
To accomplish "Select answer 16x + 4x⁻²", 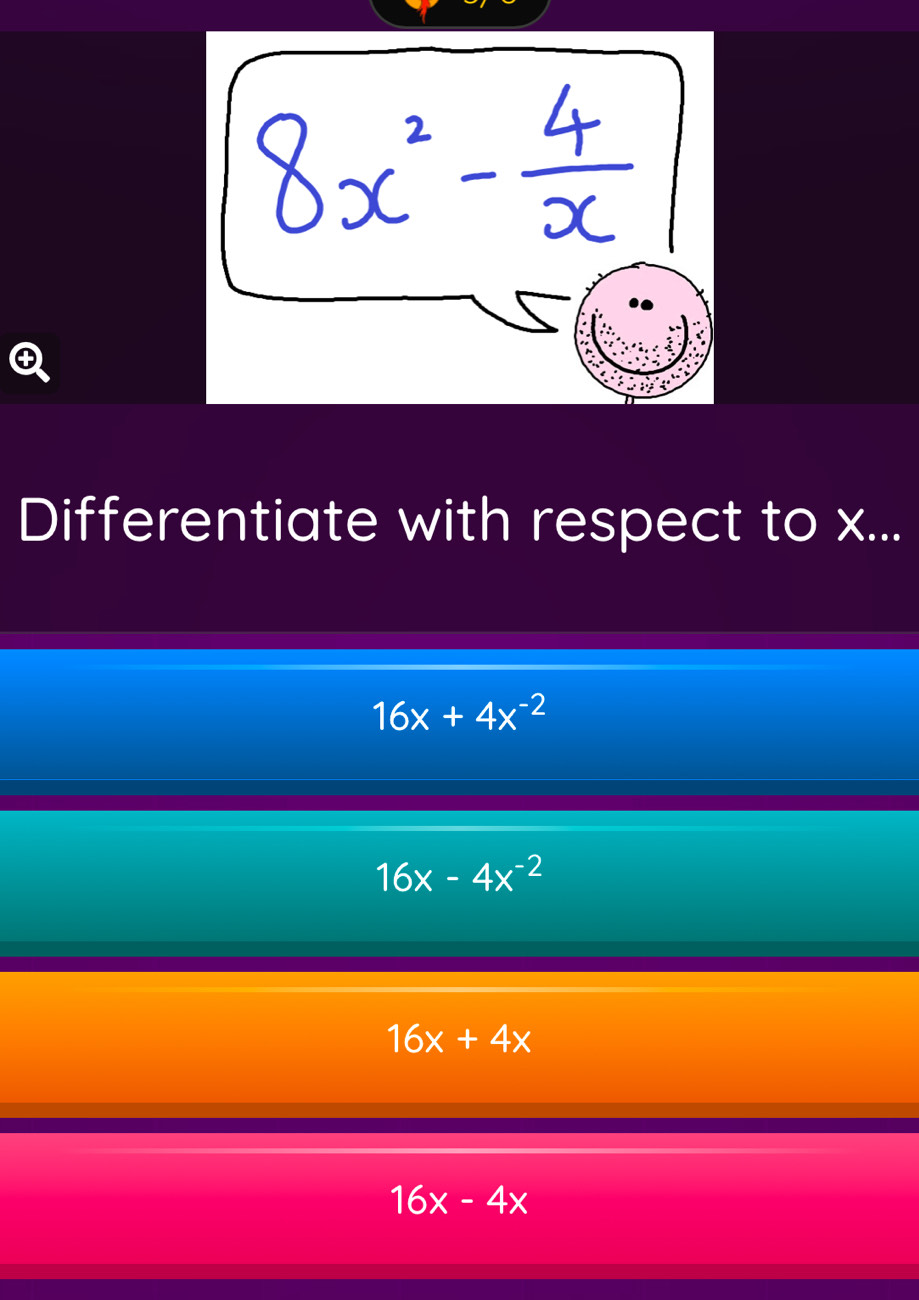I will [x=459, y=714].
